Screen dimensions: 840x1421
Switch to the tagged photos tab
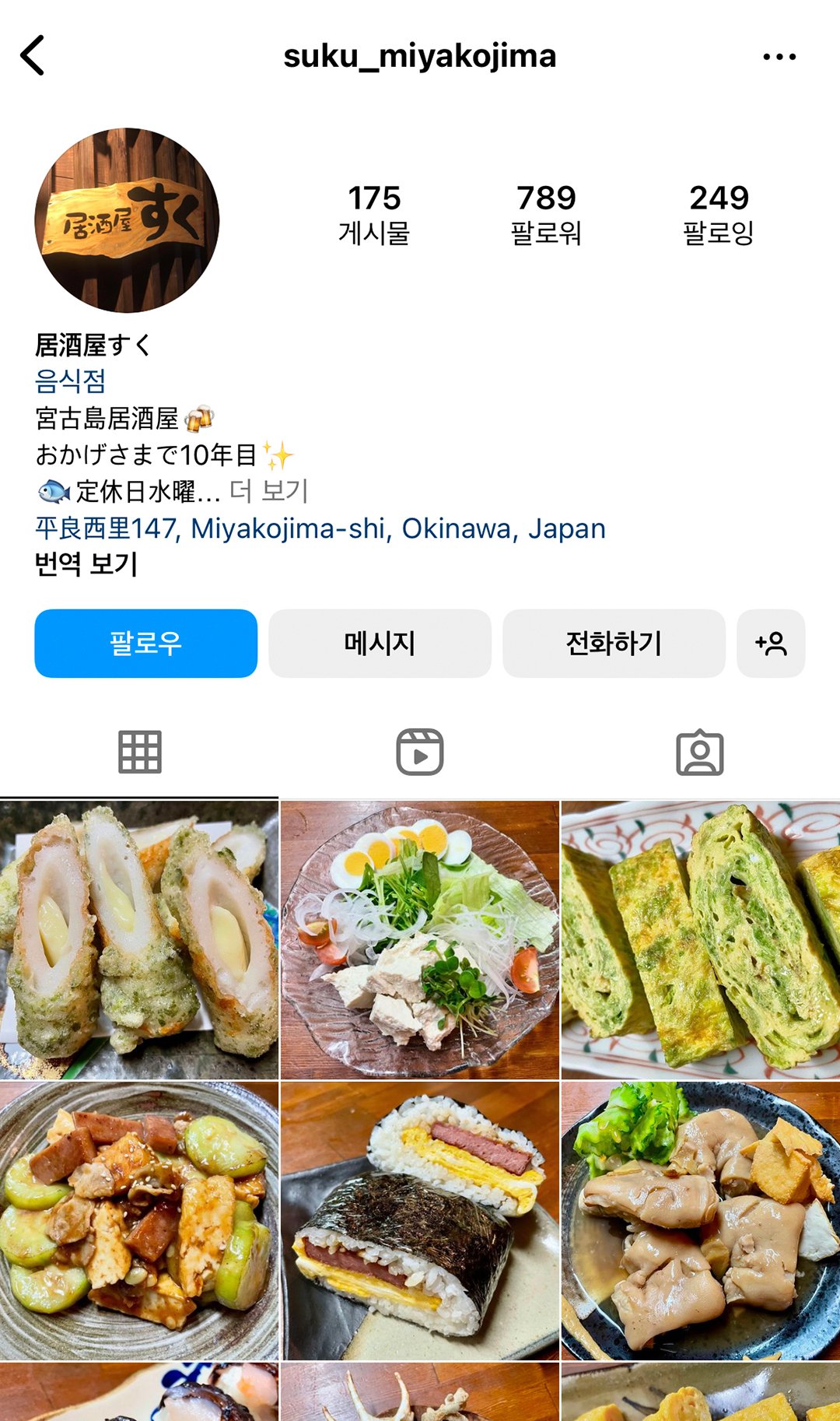[699, 753]
